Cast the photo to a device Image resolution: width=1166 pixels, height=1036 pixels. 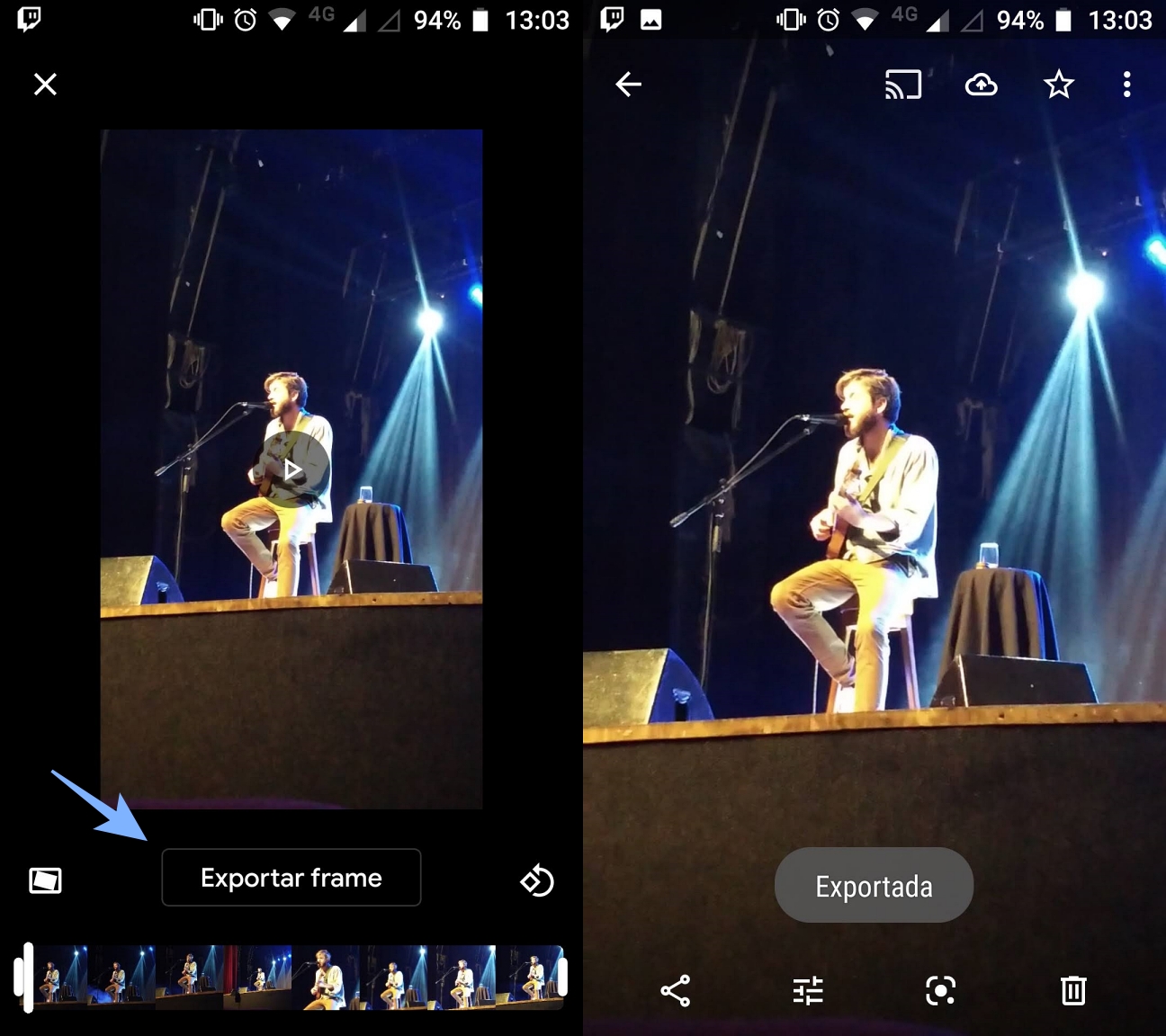click(903, 85)
